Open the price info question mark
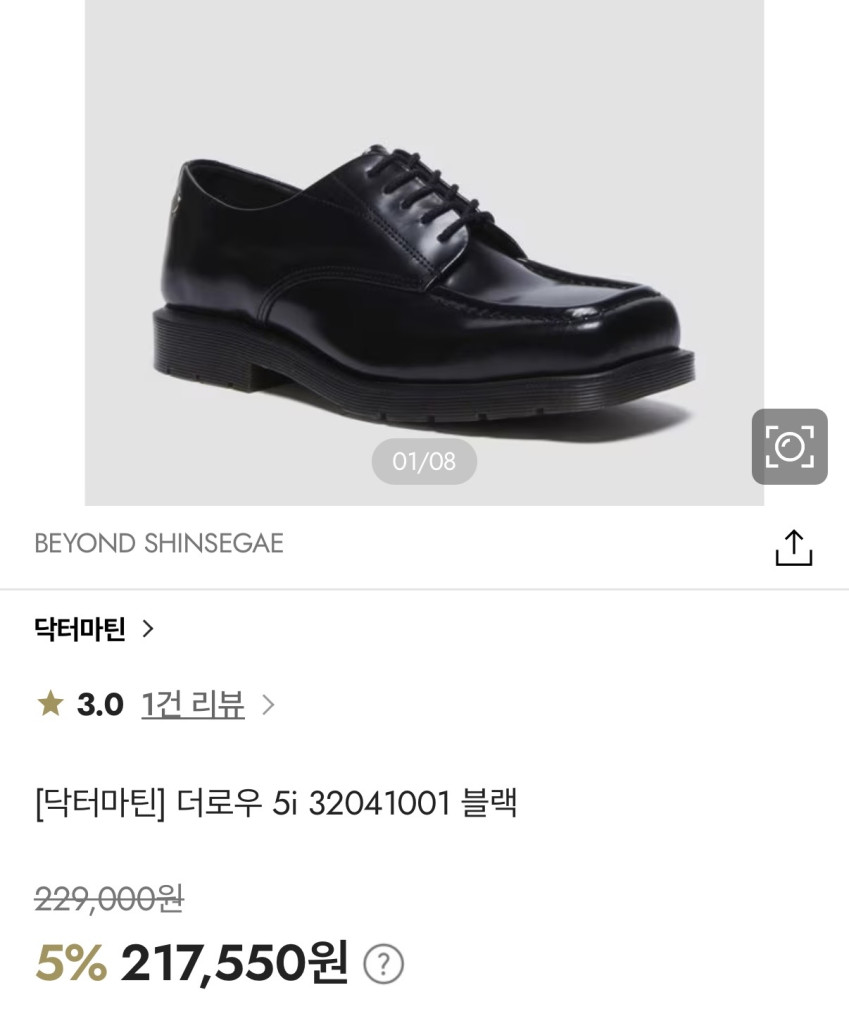Image resolution: width=849 pixels, height=1021 pixels. coord(383,964)
